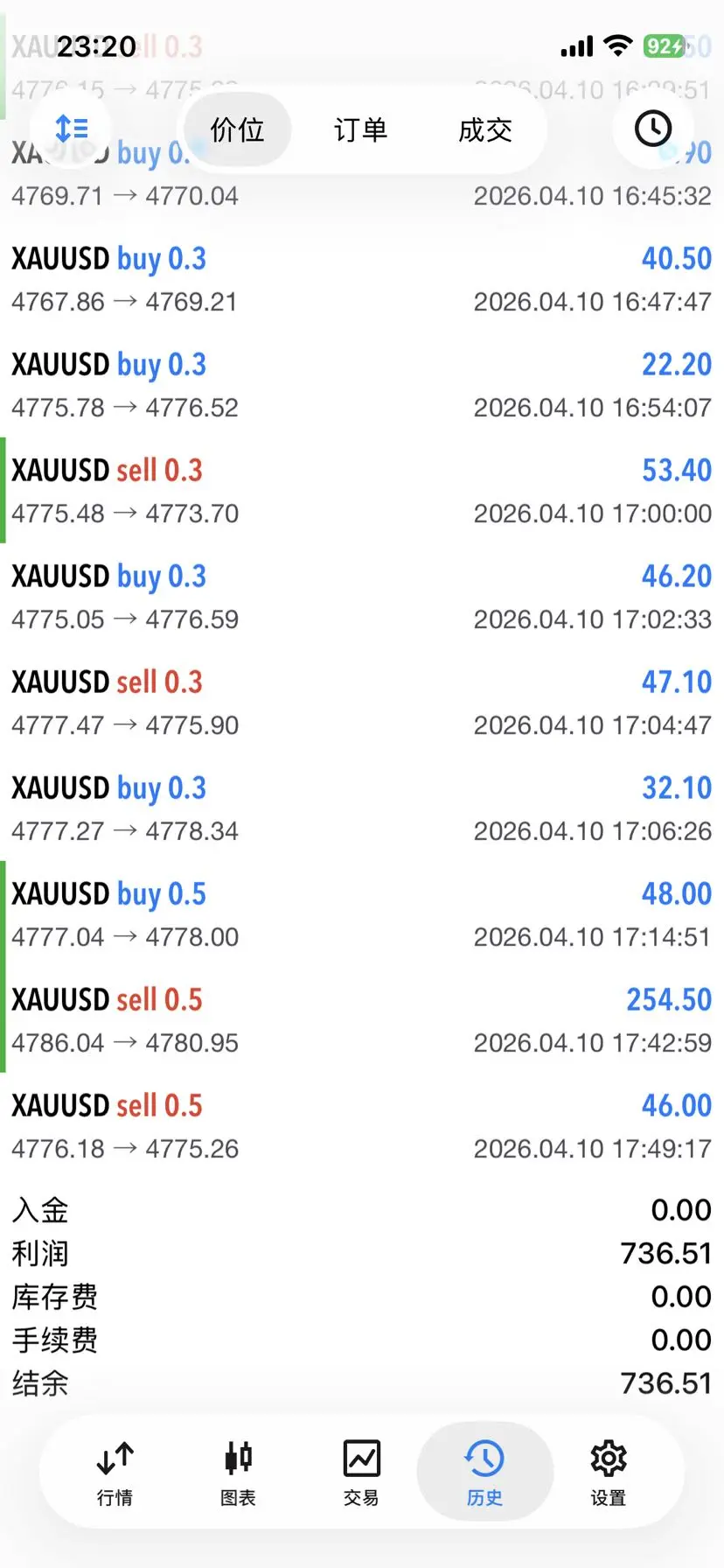Viewport: 724px width, 1568px height.
Task: Open the clock date range filter
Action: pos(652,129)
